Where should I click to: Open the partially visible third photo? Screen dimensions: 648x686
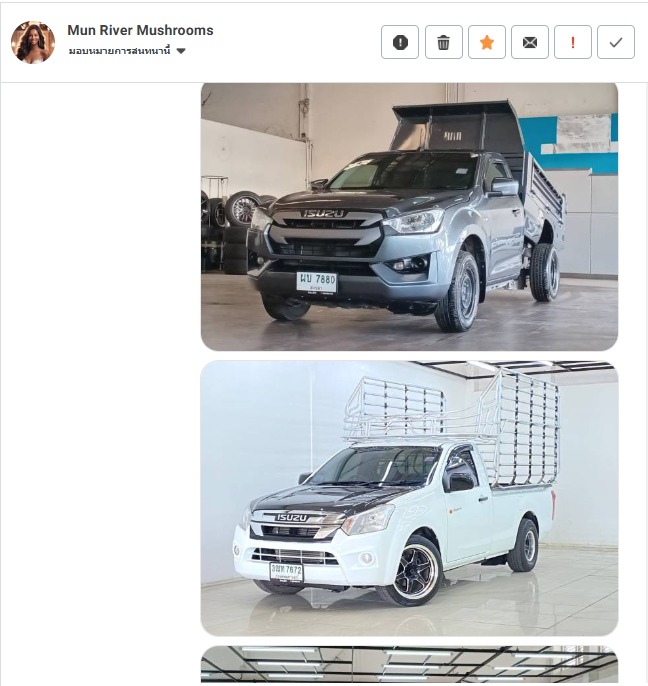coord(409,664)
